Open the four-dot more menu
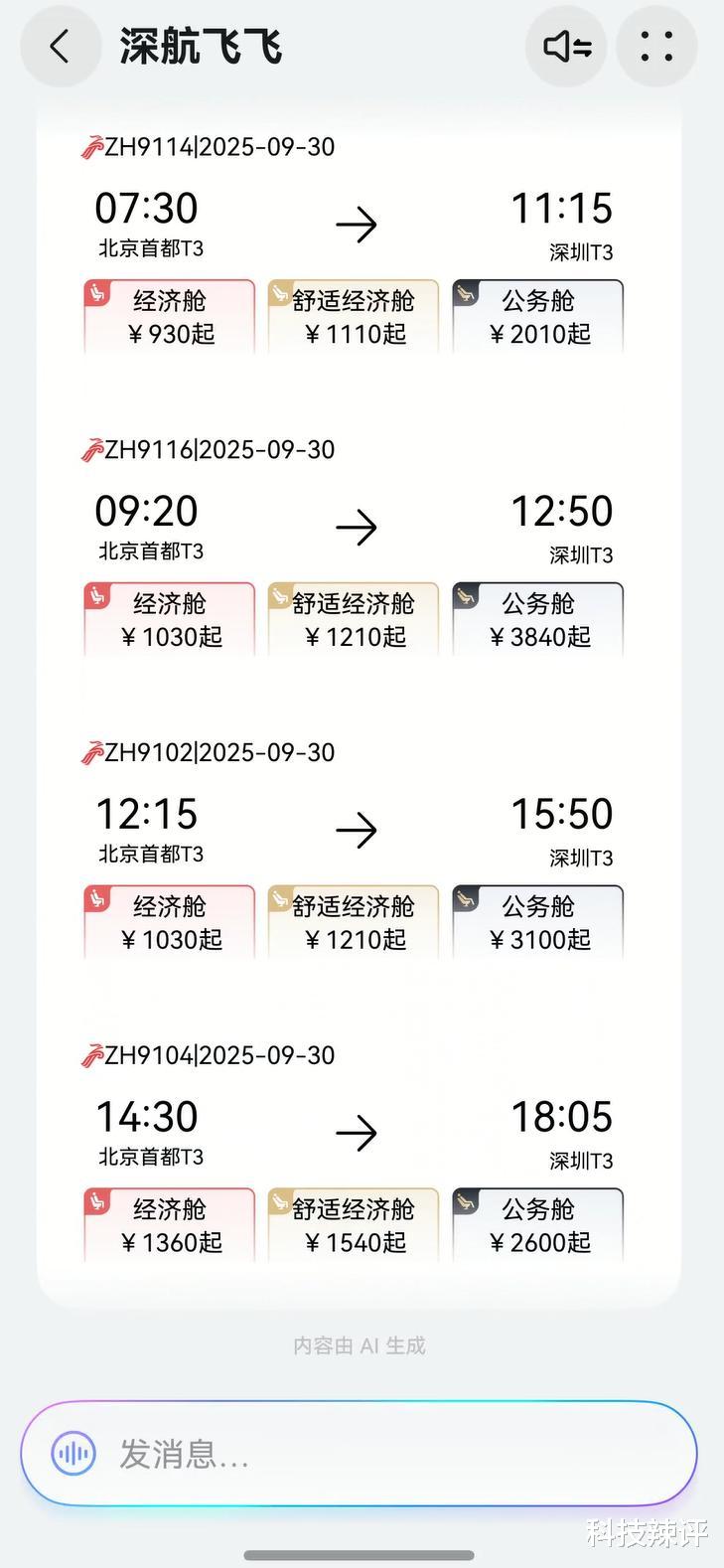 (656, 47)
